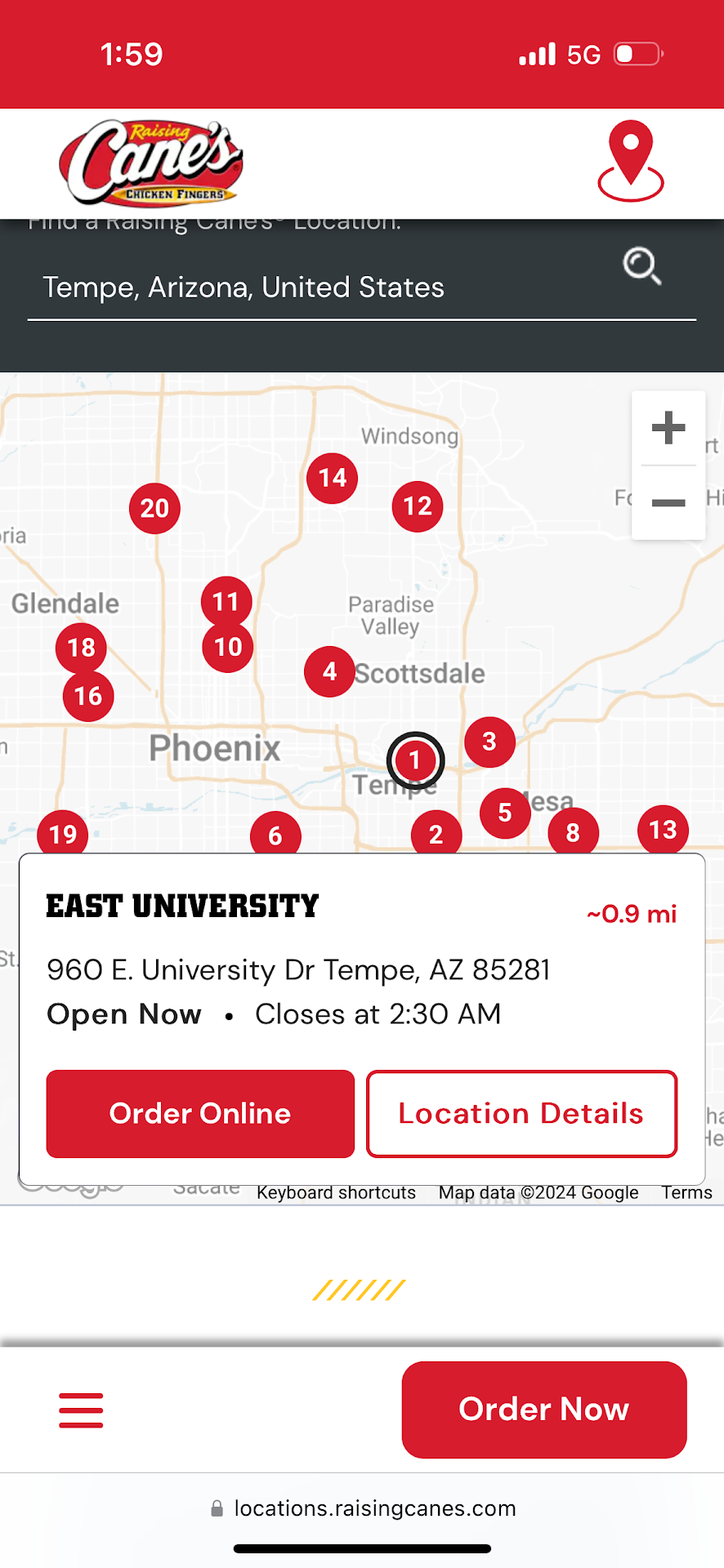Image resolution: width=724 pixels, height=1568 pixels.
Task: Open Keyboard shortcuts for the map
Action: pos(336,1192)
